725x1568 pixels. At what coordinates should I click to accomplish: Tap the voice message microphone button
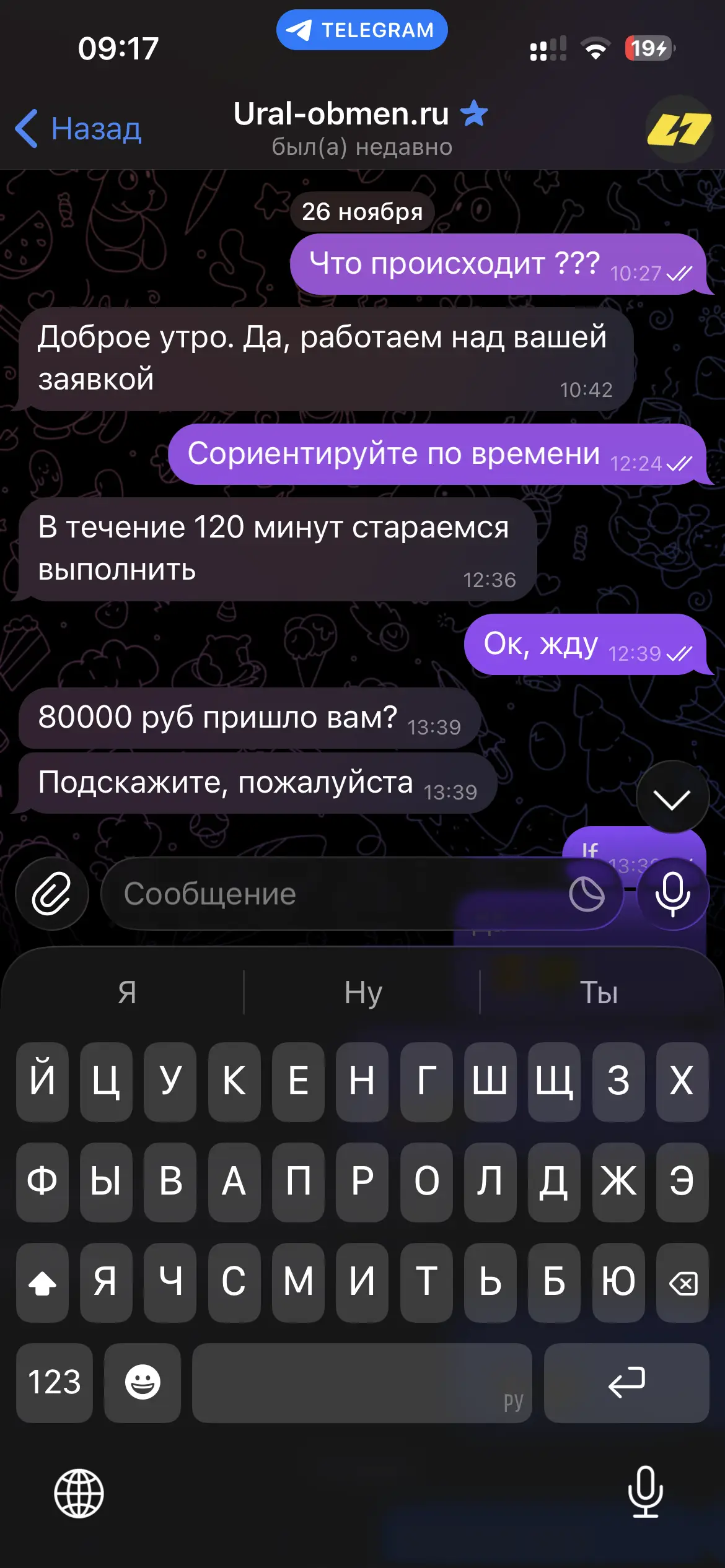pos(672,894)
